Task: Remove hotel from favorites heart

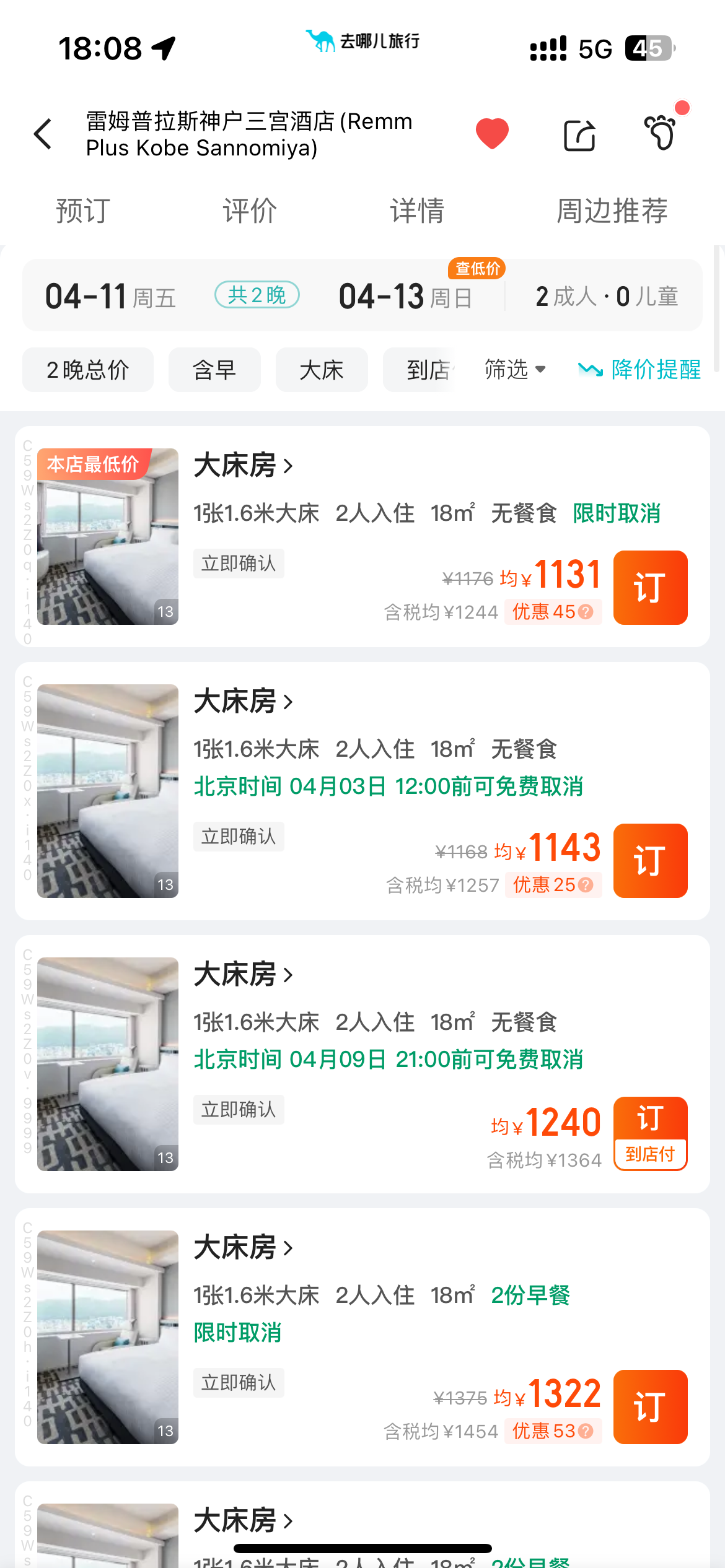Action: click(x=492, y=134)
